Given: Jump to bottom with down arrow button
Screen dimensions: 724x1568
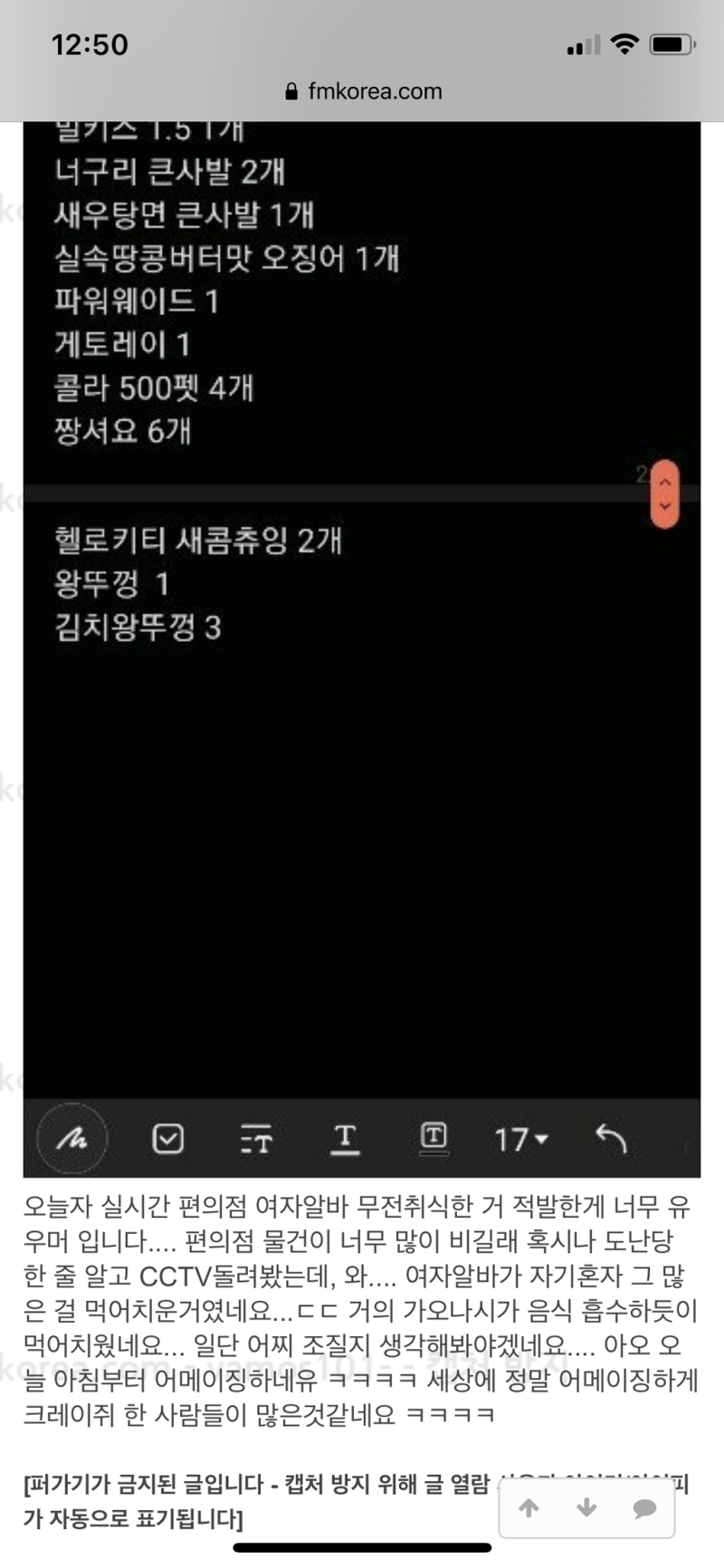Looking at the screenshot, I should [586, 1507].
